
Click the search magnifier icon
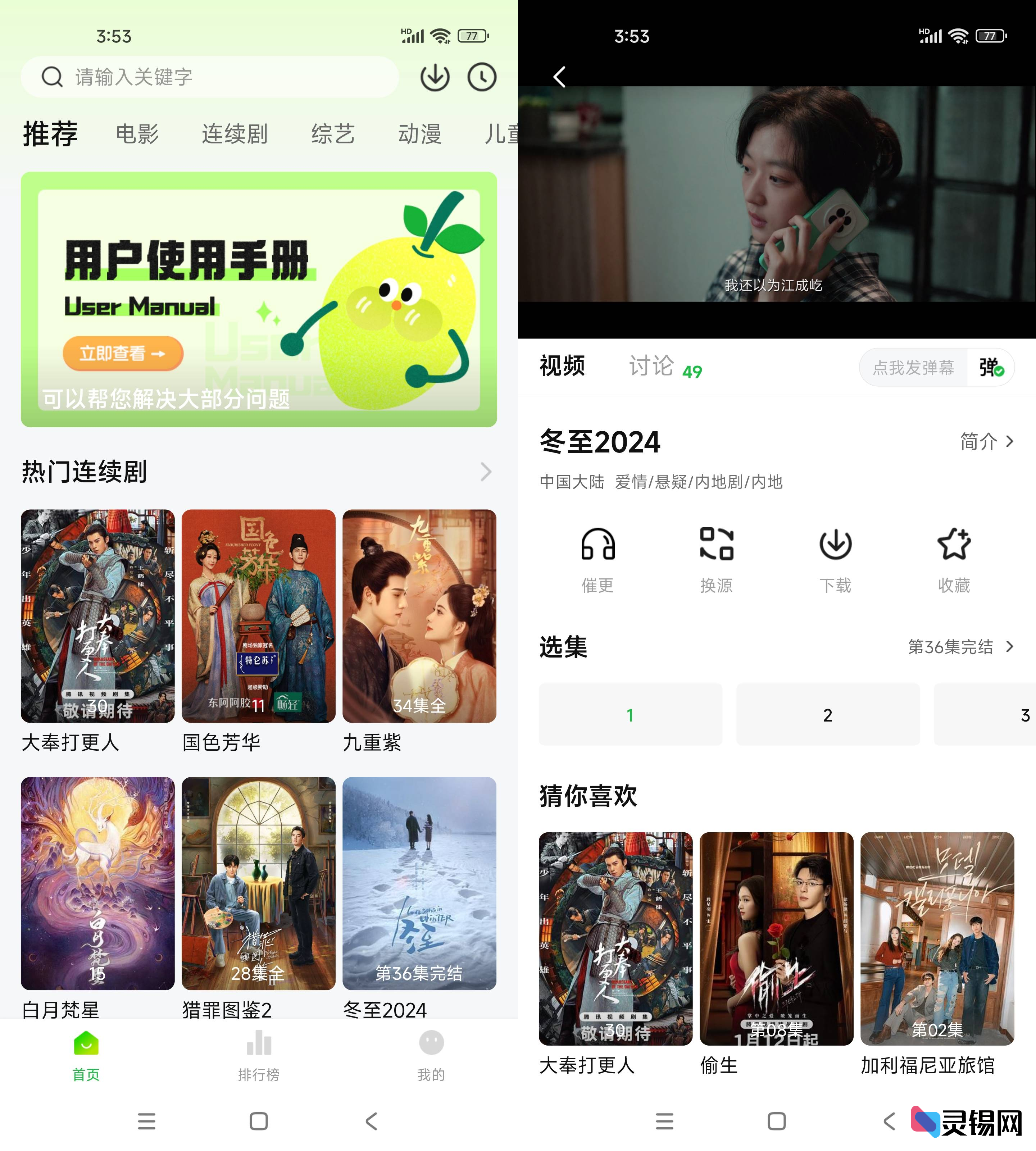52,77
